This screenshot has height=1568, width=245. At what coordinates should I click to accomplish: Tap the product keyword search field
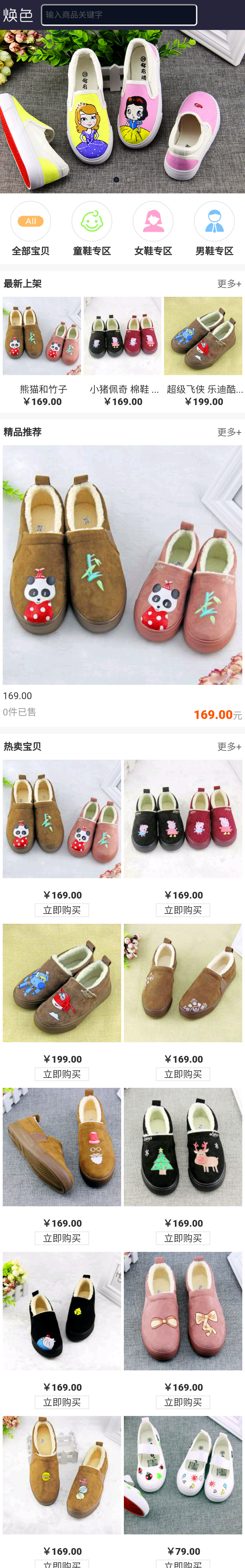coord(119,15)
